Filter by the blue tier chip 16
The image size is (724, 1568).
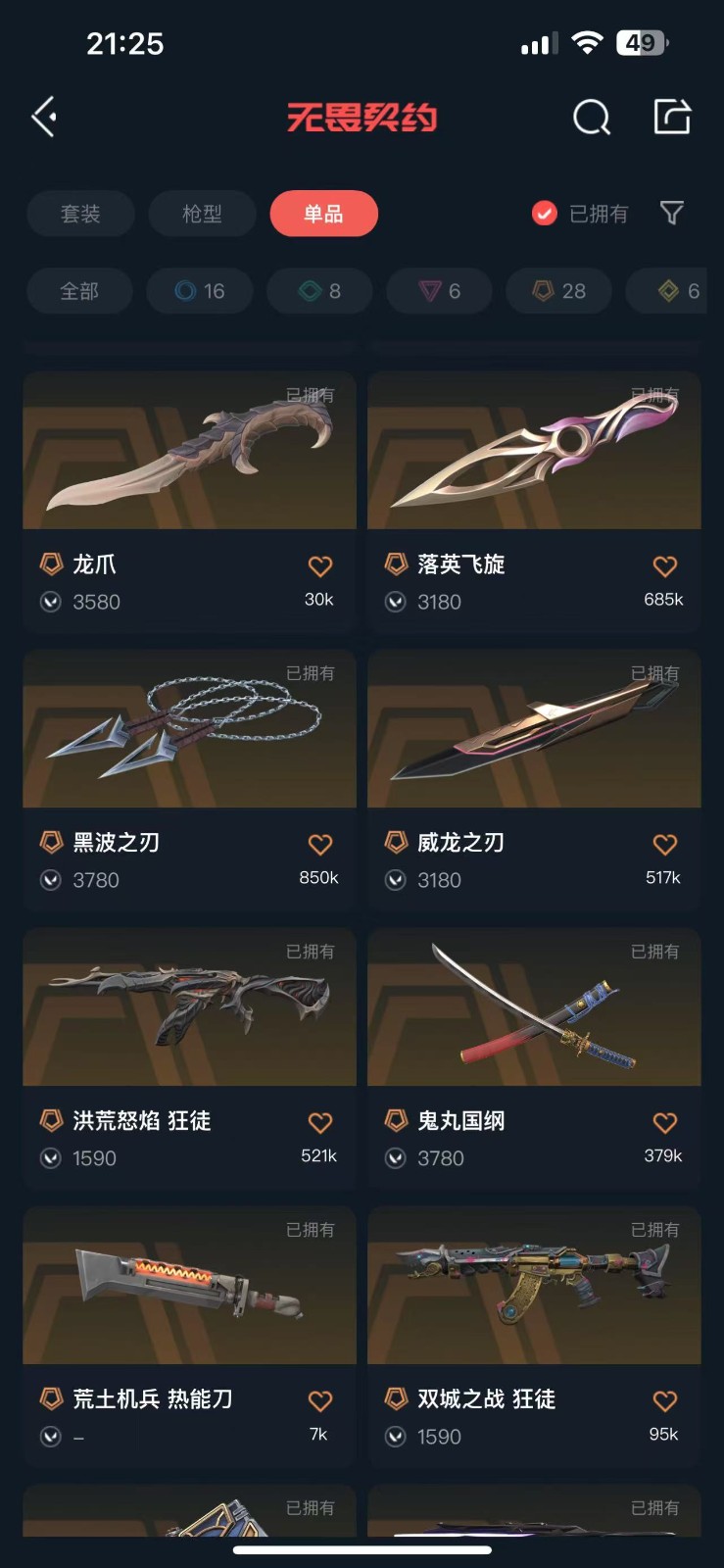coord(200,291)
